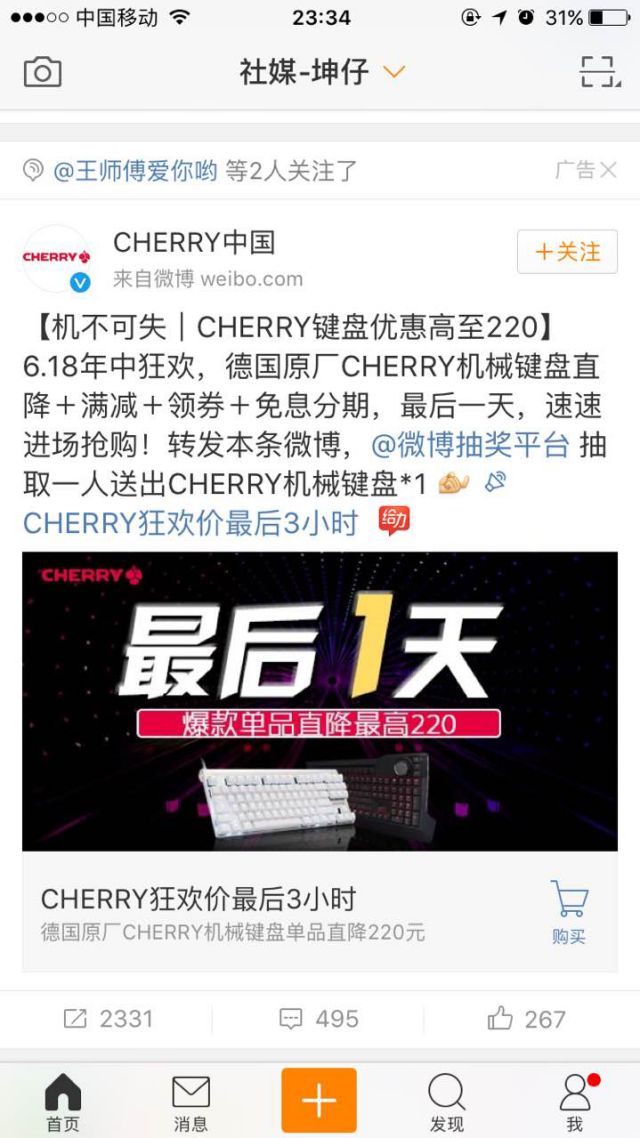Like the post with 267 likes

click(527, 1019)
